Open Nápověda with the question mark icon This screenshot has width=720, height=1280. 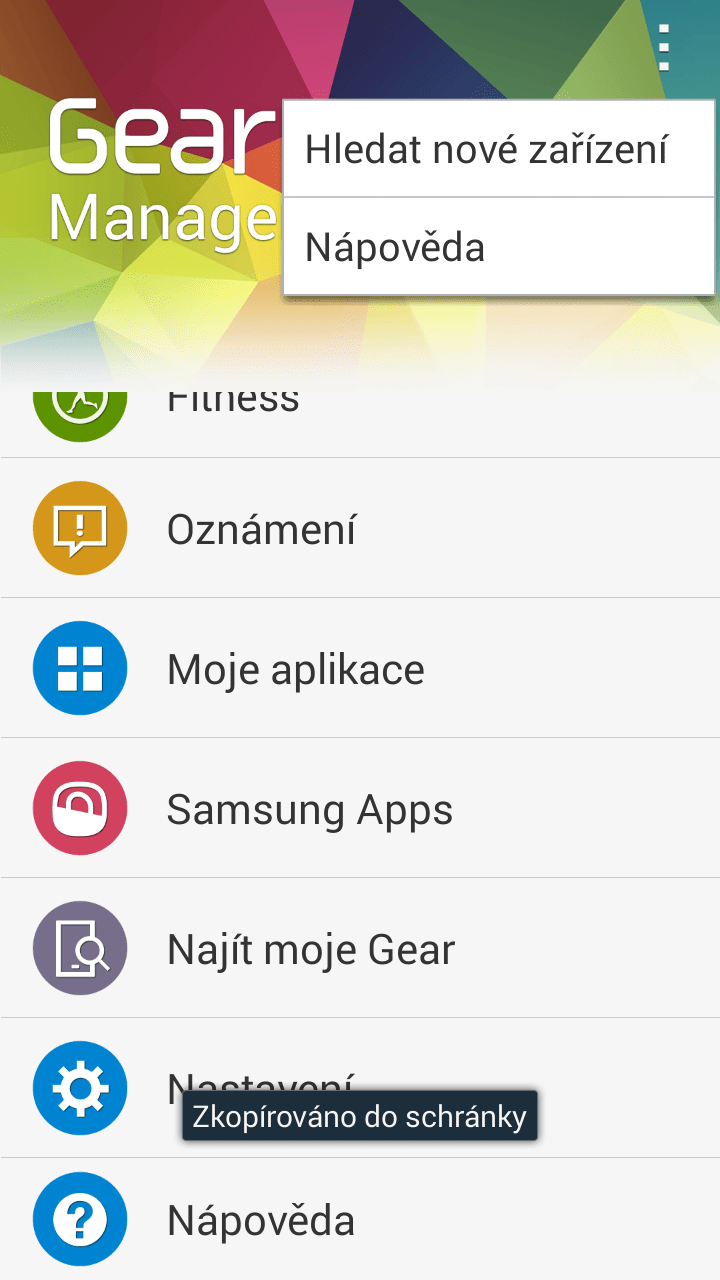coord(360,1219)
